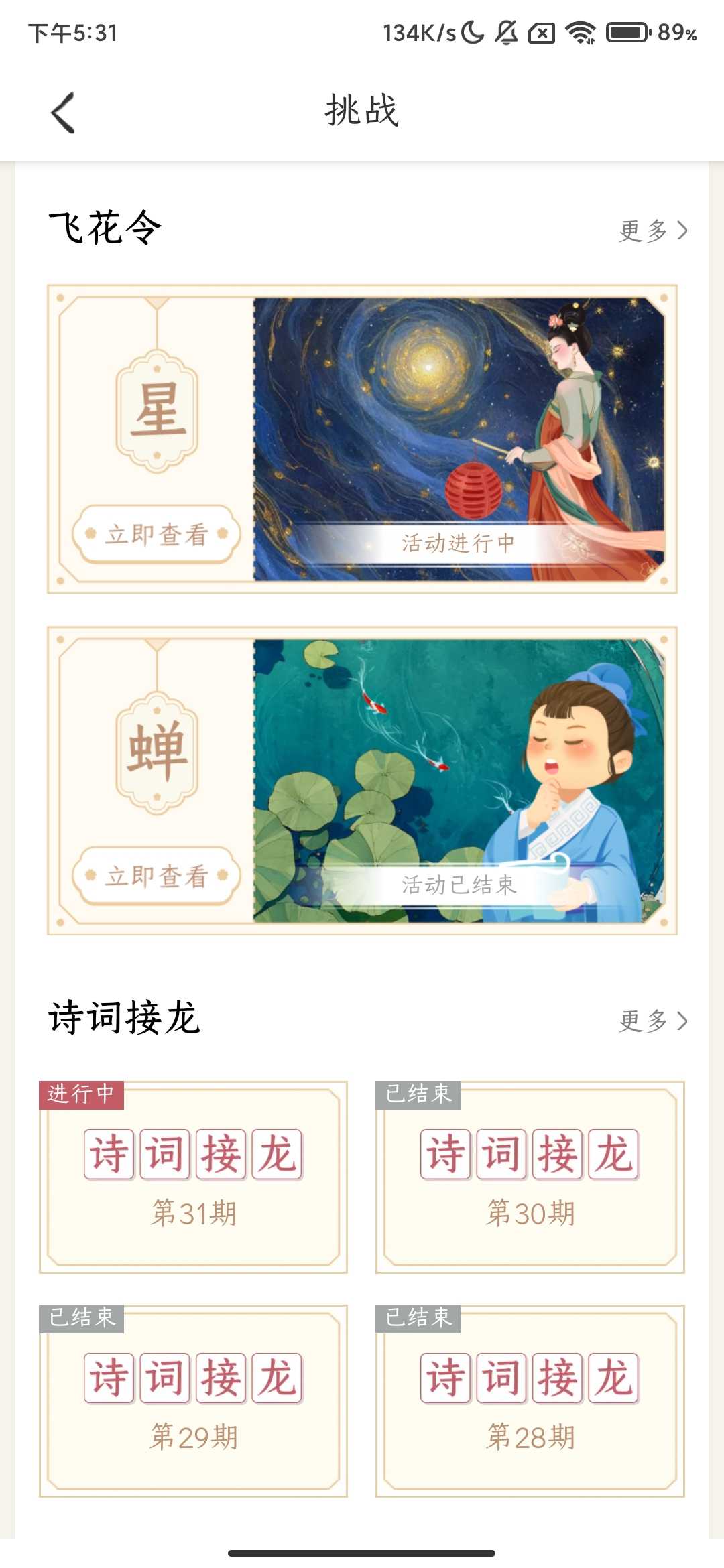This screenshot has width=724, height=1568.
Task: Open 更多 for the 诗词接龙 section
Action: coord(652,1021)
